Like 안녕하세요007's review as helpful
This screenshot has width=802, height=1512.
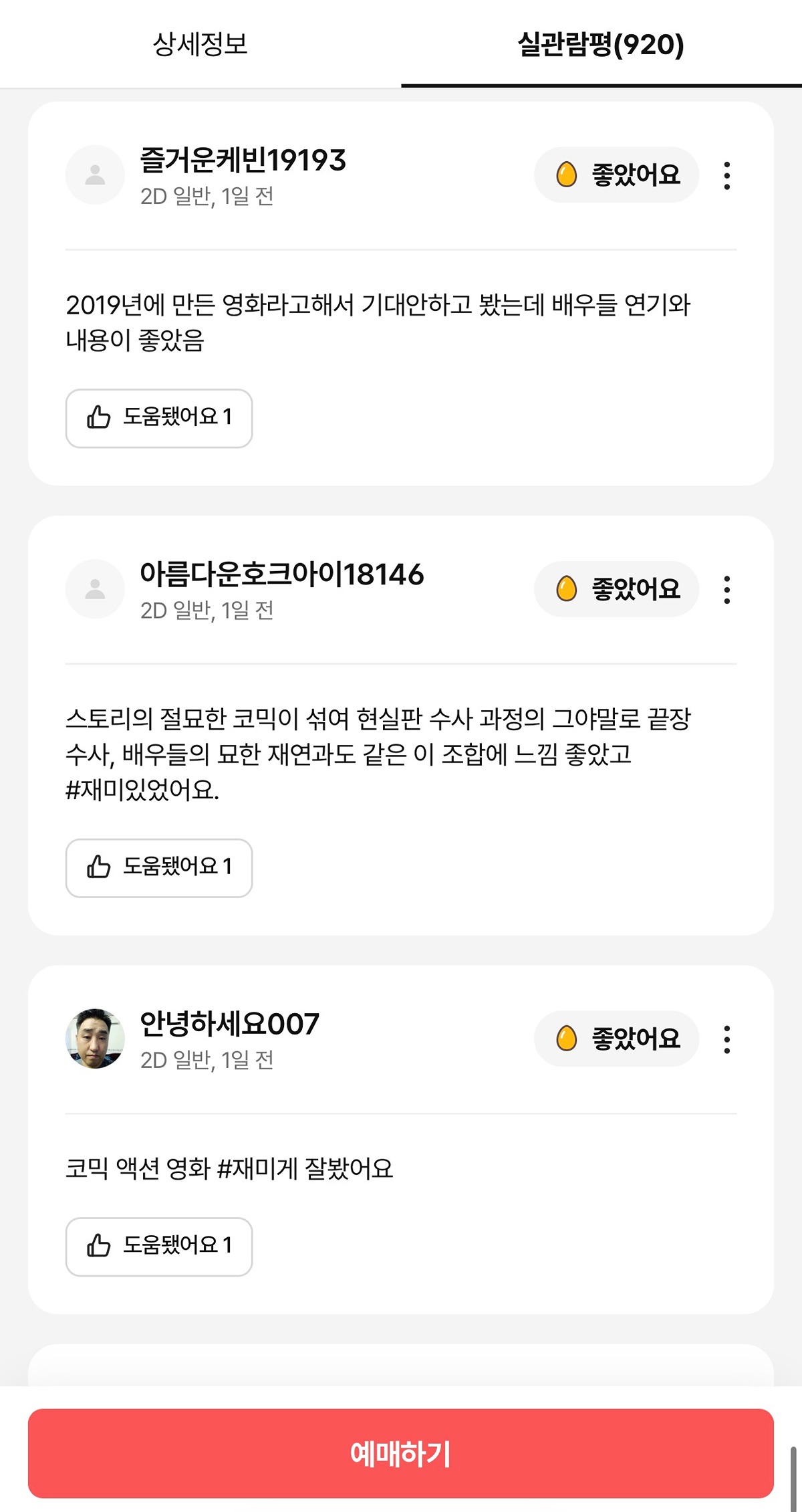tap(159, 1246)
